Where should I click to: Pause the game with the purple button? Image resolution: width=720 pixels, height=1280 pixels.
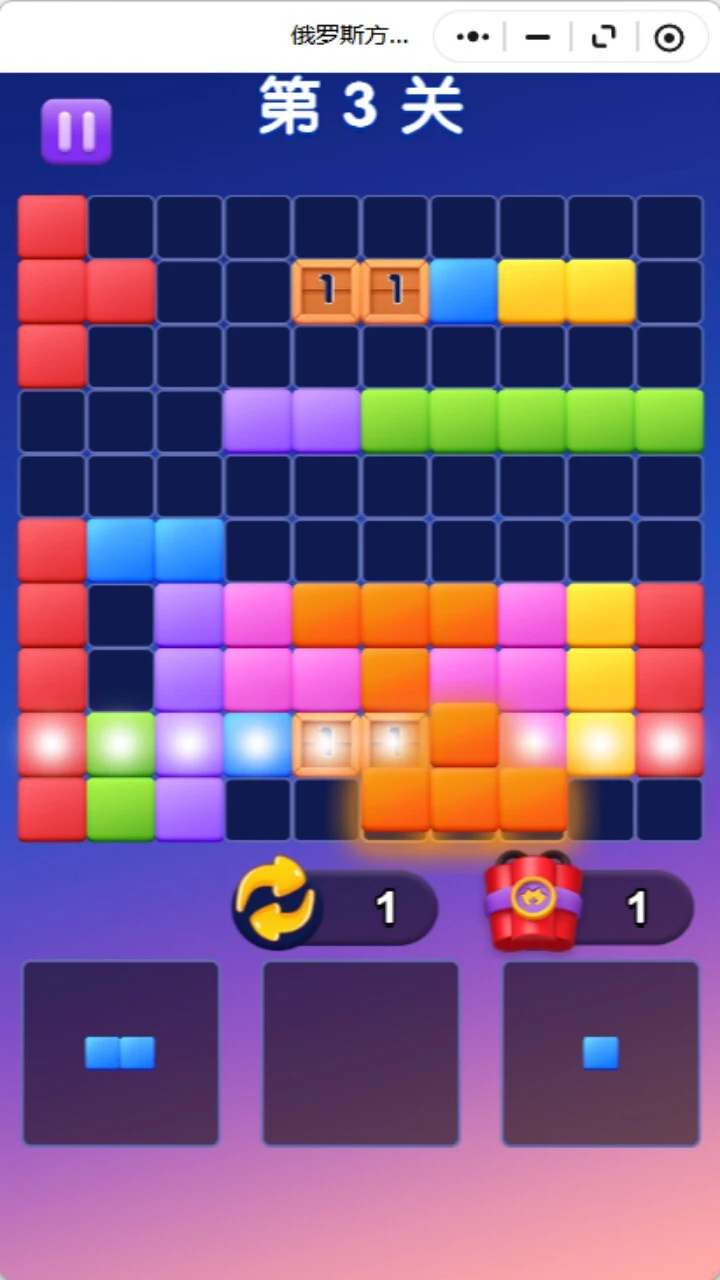pyautogui.click(x=76, y=131)
